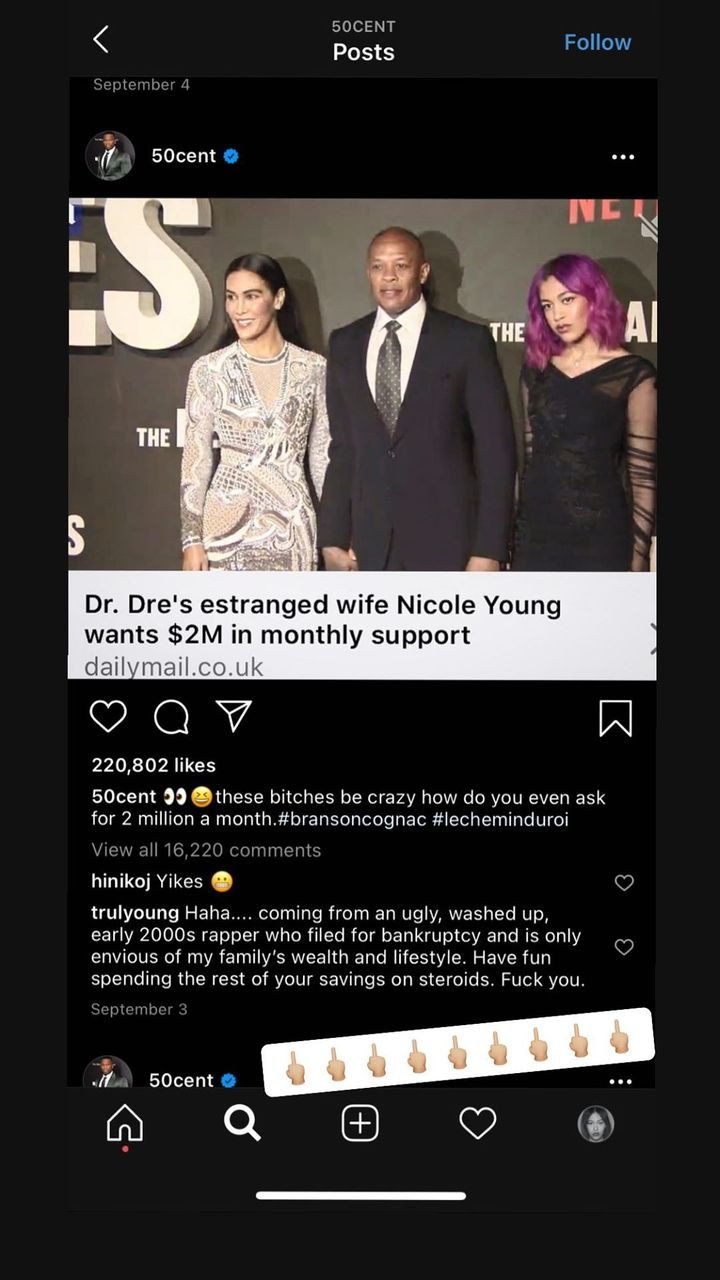Open 50cent's profile picture in post header
This screenshot has width=720, height=1280.
click(x=110, y=156)
